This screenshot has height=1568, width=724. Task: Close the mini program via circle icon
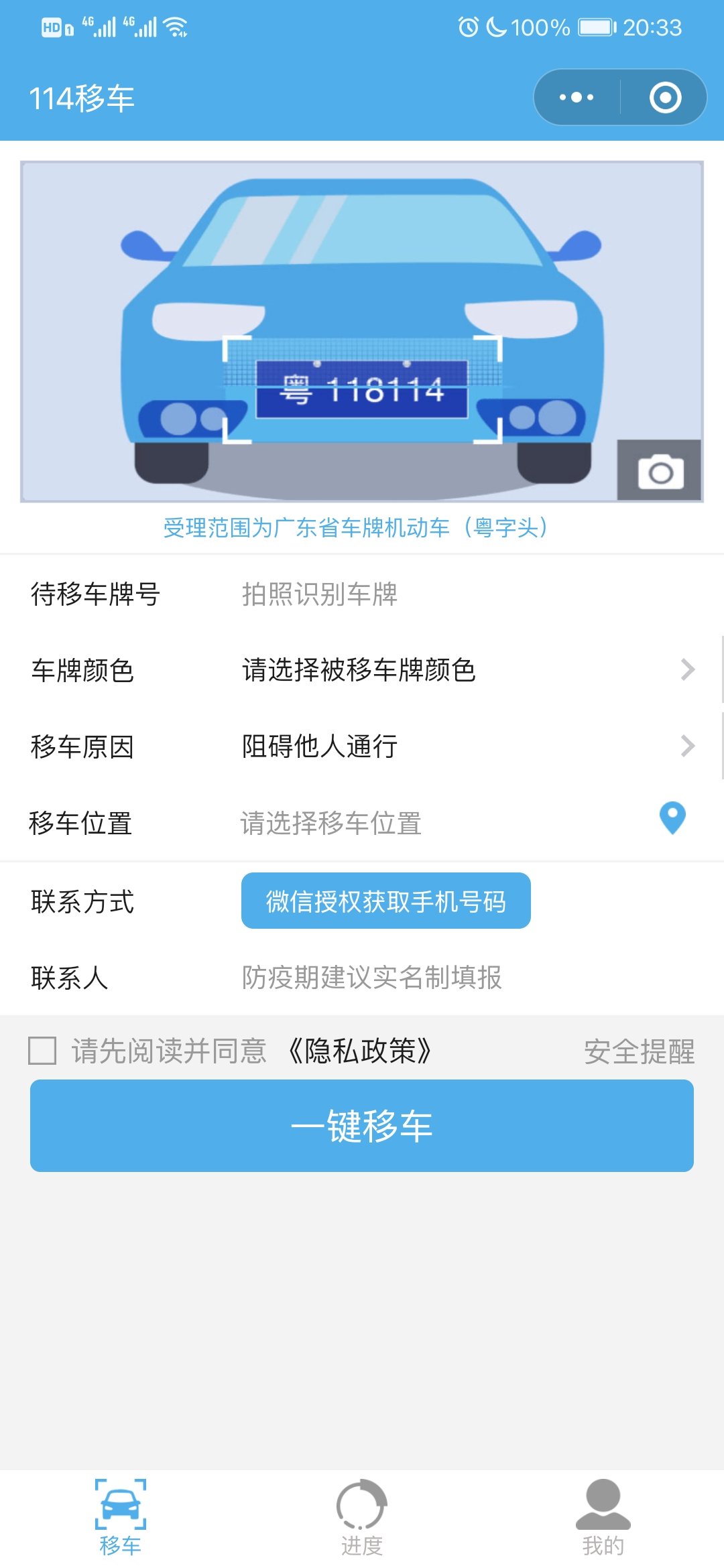click(x=665, y=98)
